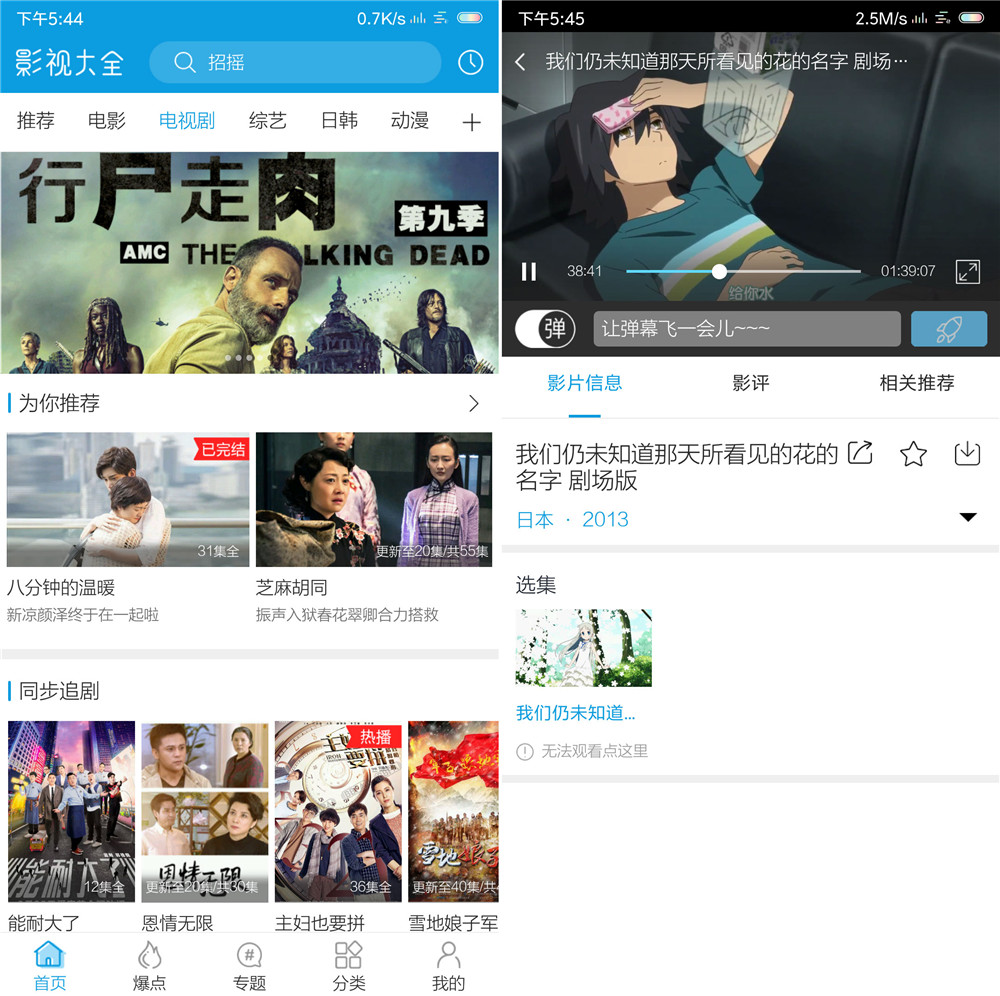Go to the 爆点 bottom tab

(149, 966)
